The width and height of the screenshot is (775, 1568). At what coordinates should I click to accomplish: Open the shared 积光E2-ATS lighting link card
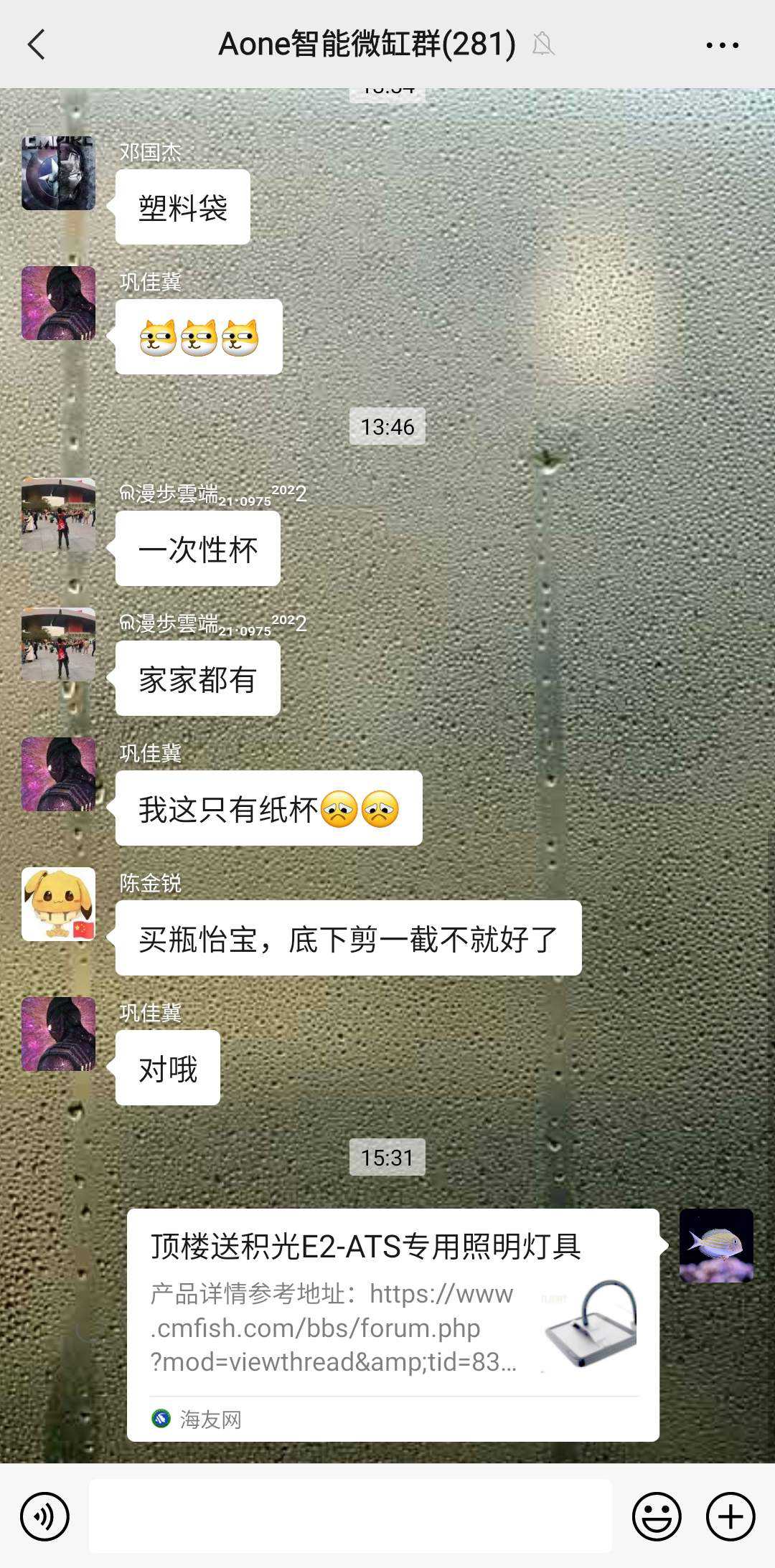(x=393, y=1324)
